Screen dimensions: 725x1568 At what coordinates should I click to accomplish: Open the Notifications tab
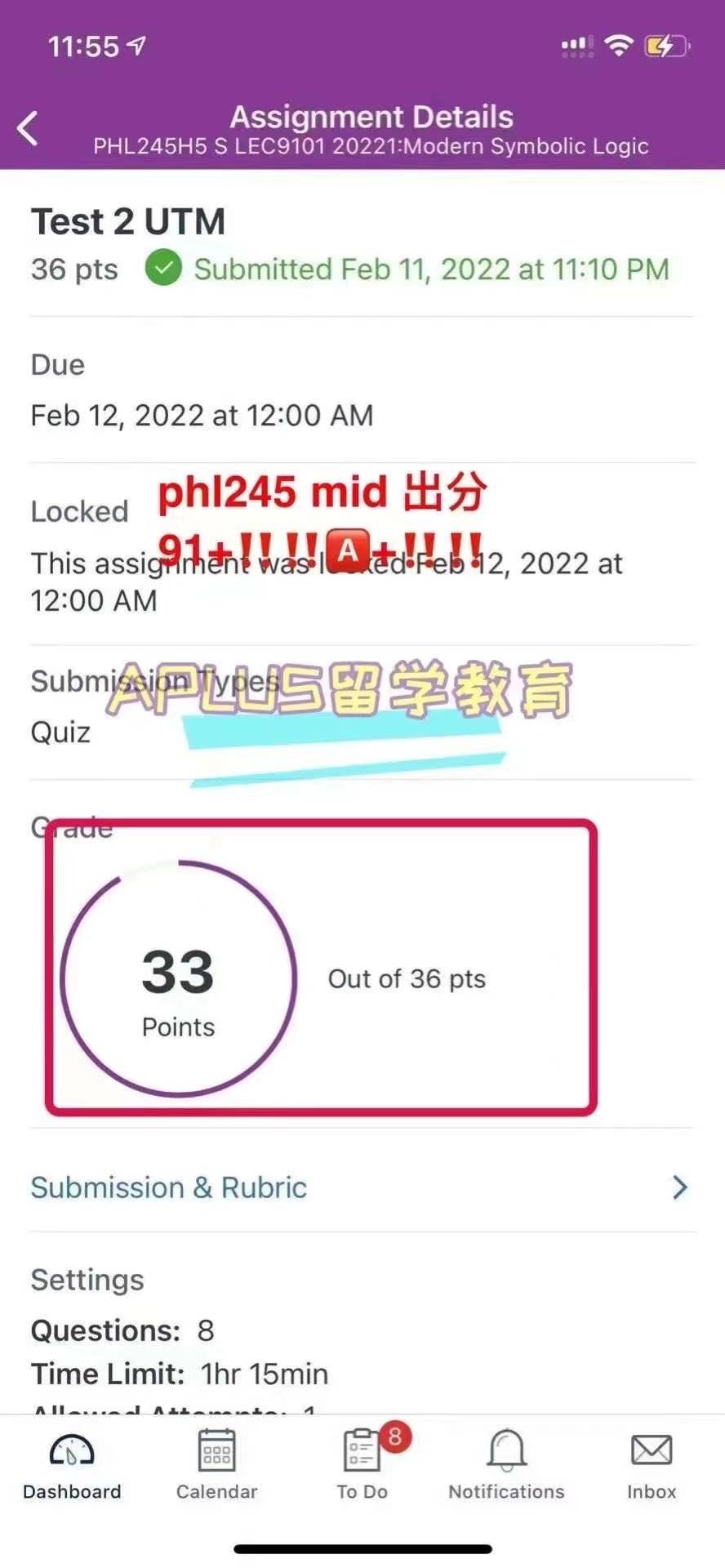point(506,1465)
